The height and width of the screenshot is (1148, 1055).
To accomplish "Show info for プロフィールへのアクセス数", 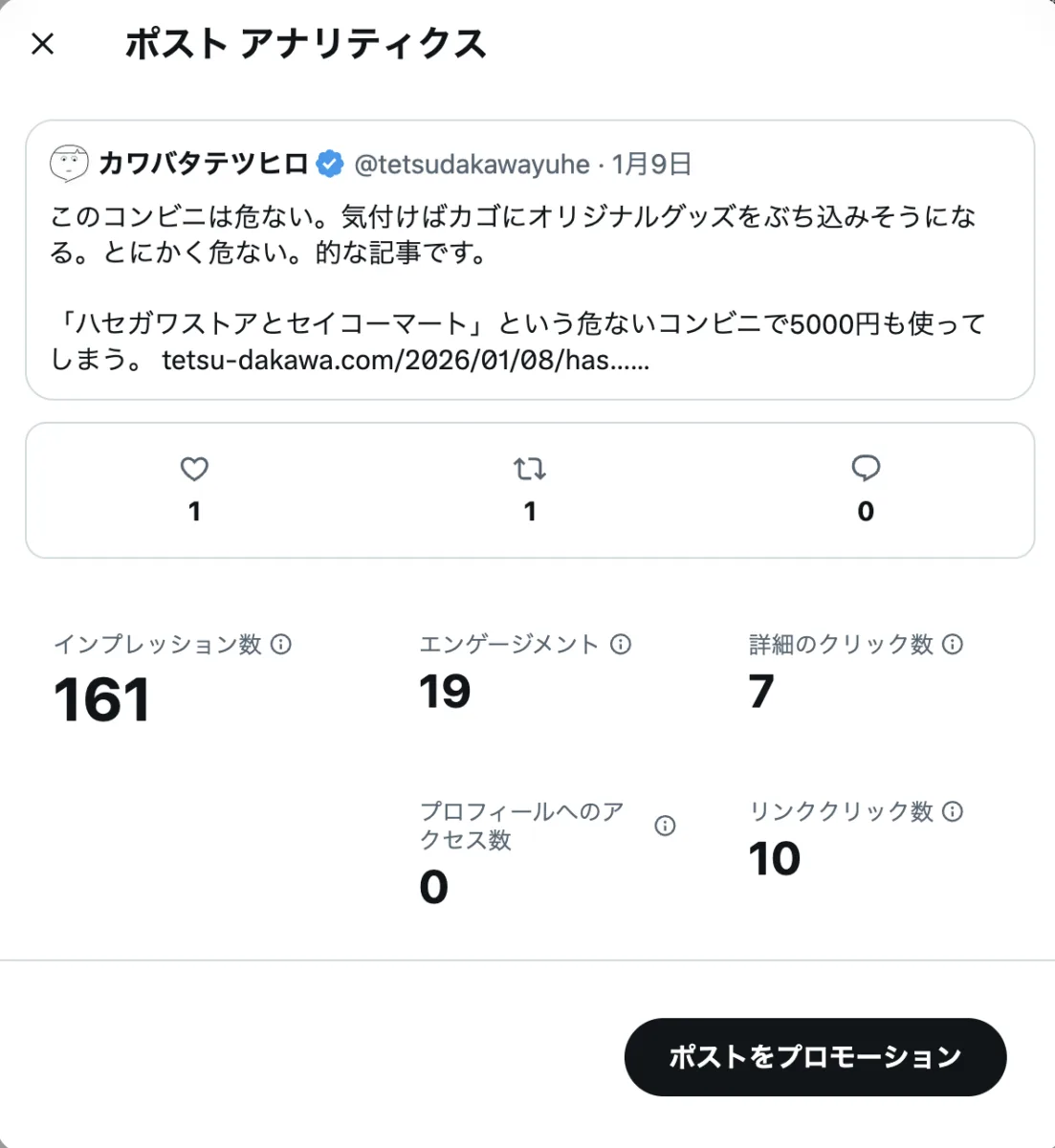I will pos(665,826).
